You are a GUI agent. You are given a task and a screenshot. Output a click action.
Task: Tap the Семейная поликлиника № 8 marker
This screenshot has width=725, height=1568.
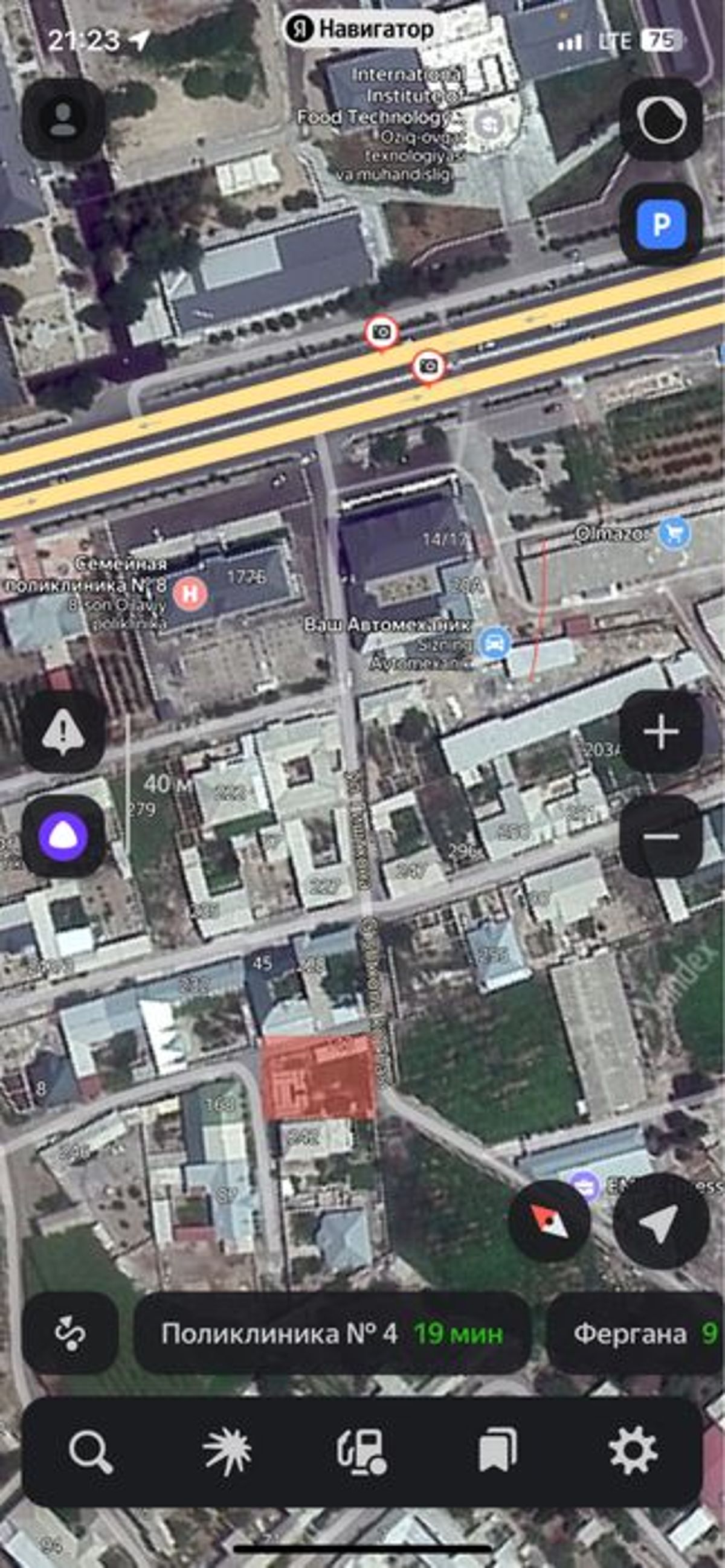pos(190,594)
